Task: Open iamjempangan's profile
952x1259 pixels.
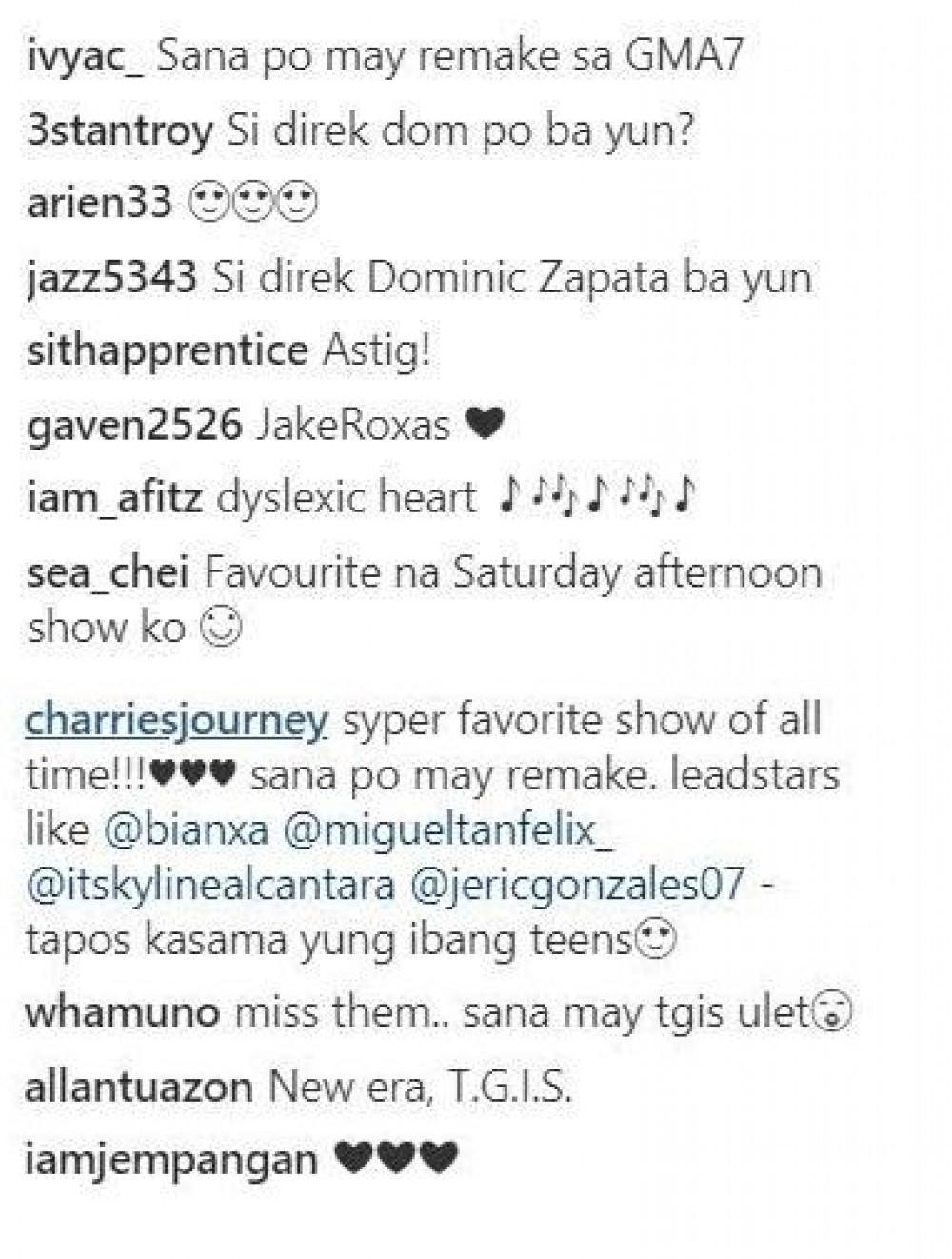Action: (x=171, y=1160)
